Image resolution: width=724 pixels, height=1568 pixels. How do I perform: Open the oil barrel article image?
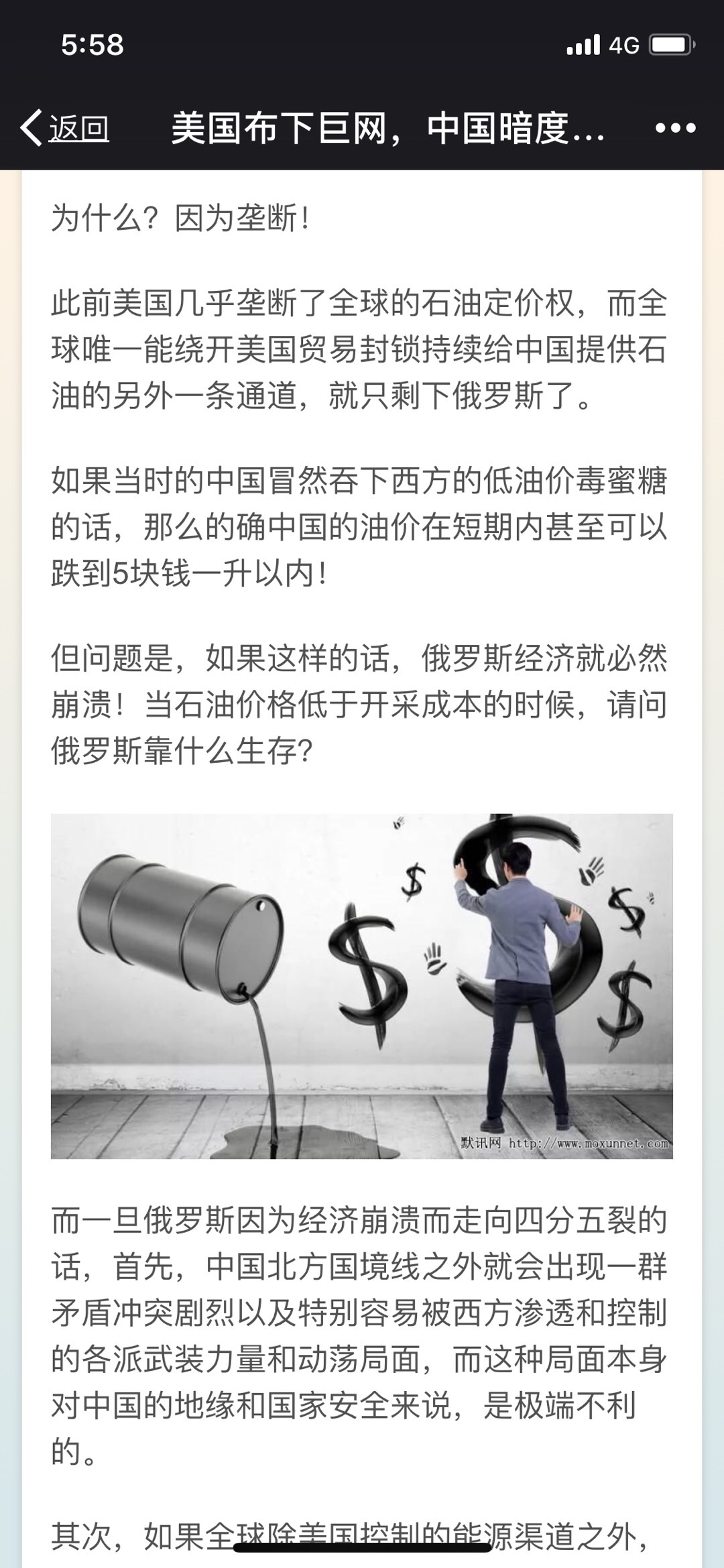[362, 985]
